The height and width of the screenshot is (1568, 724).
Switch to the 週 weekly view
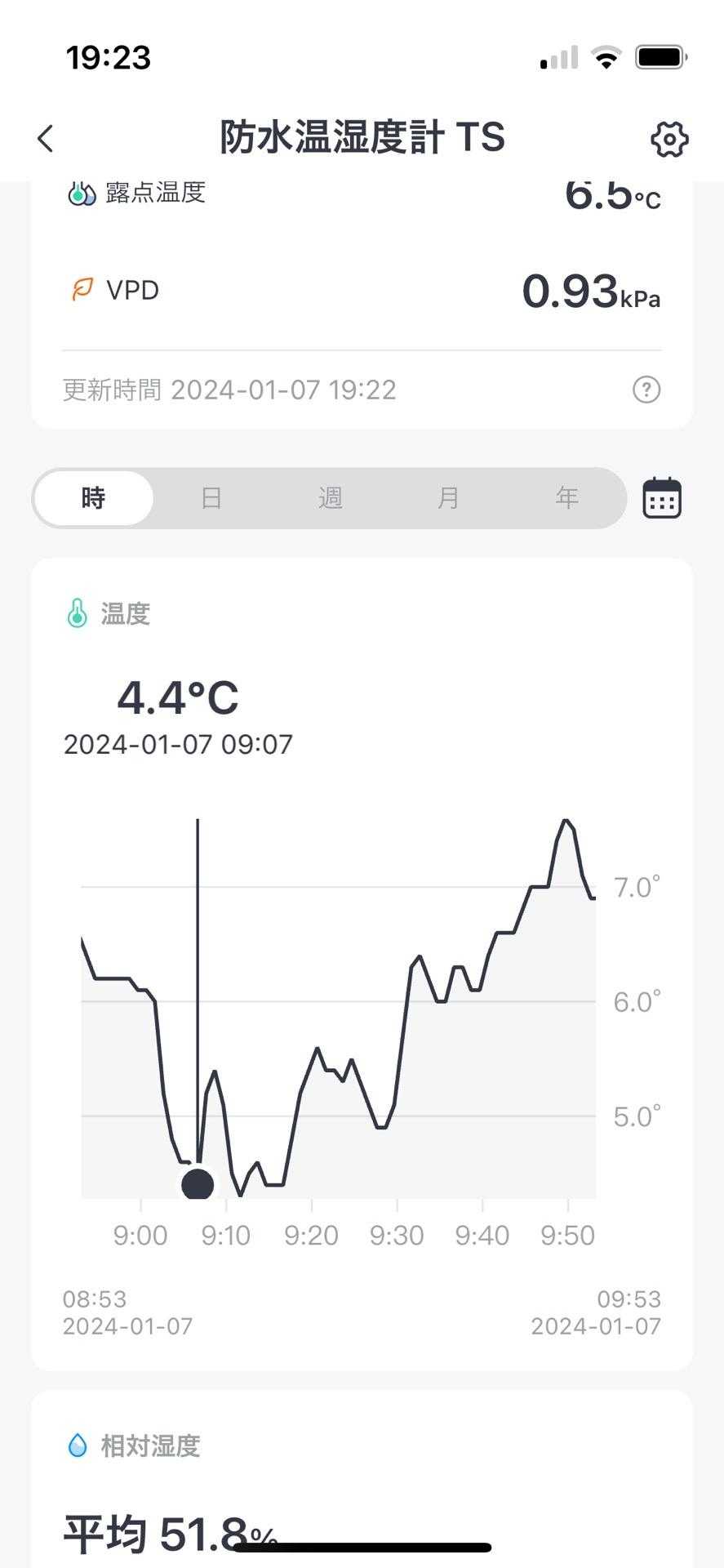[x=330, y=498]
